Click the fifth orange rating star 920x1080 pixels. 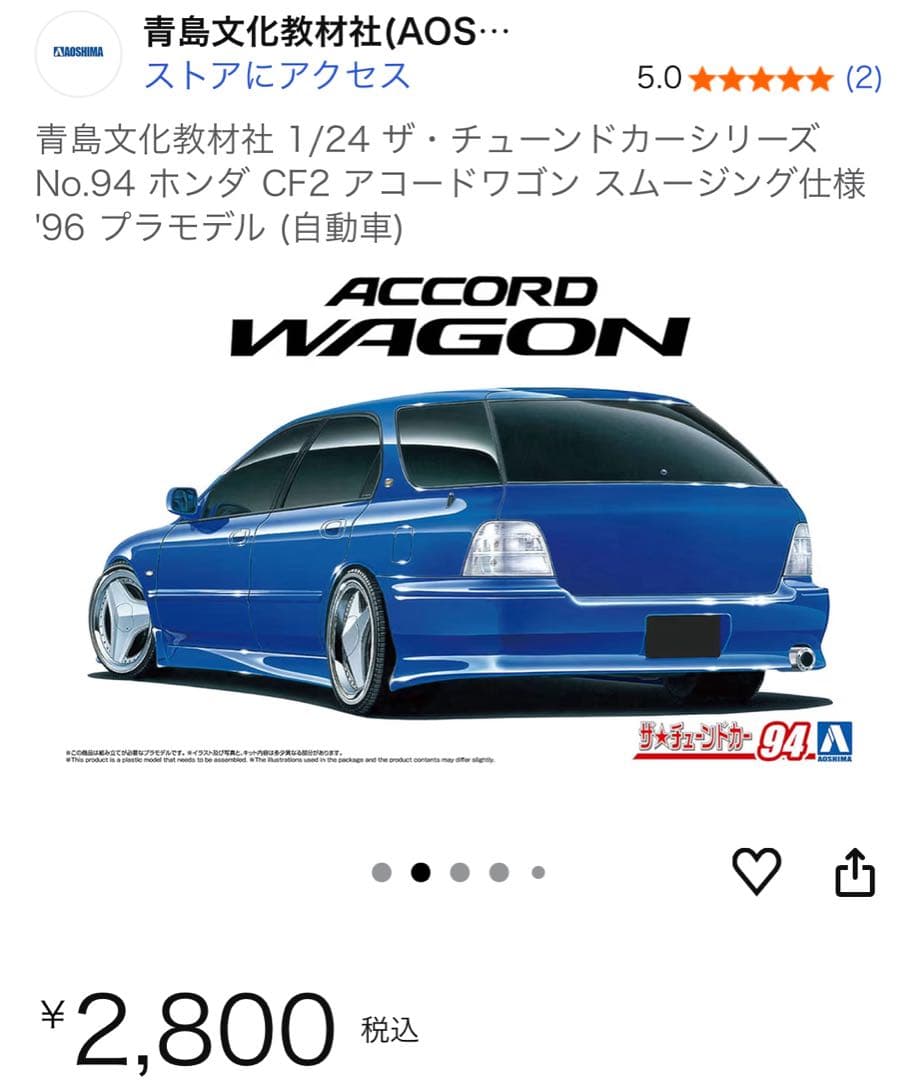click(x=820, y=74)
